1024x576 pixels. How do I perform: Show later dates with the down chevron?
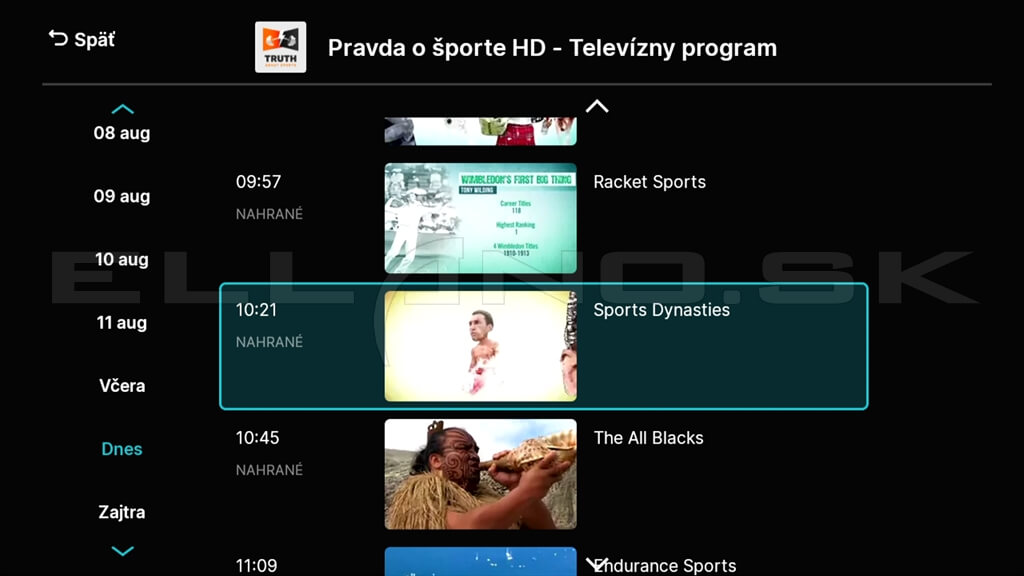pyautogui.click(x=122, y=551)
